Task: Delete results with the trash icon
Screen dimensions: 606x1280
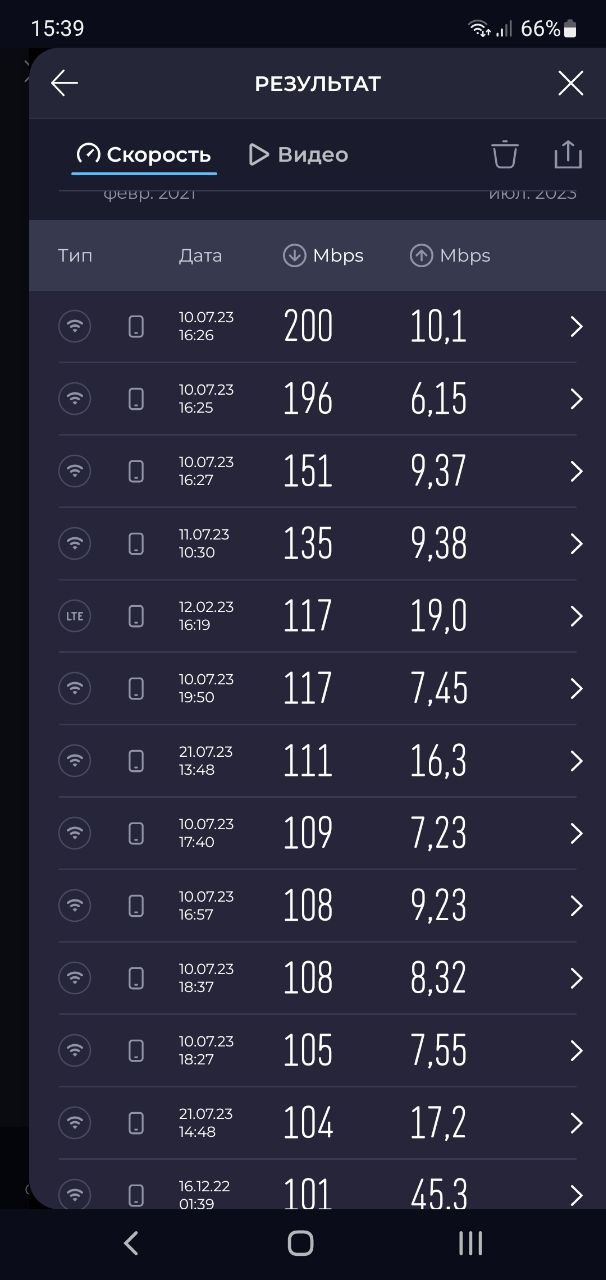Action: click(x=505, y=155)
